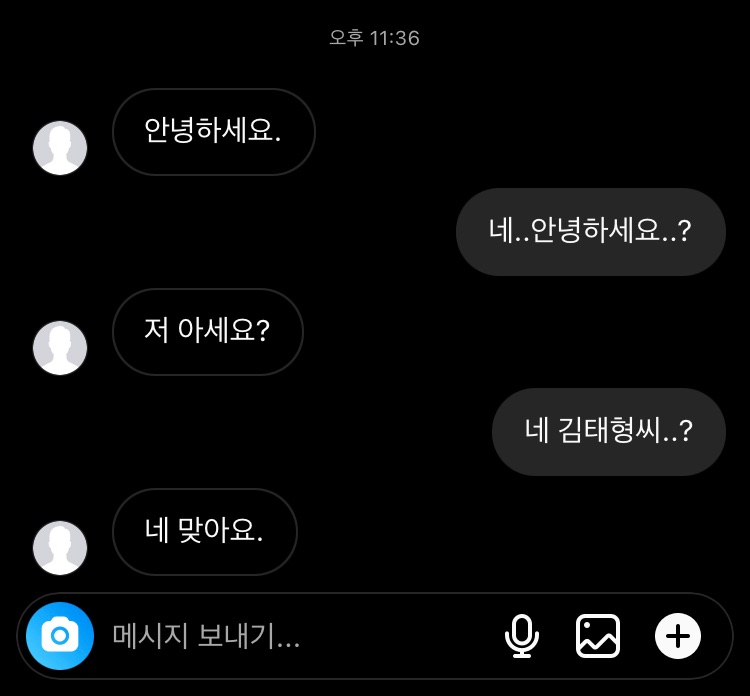Open the camera from the message bar

[x=60, y=636]
